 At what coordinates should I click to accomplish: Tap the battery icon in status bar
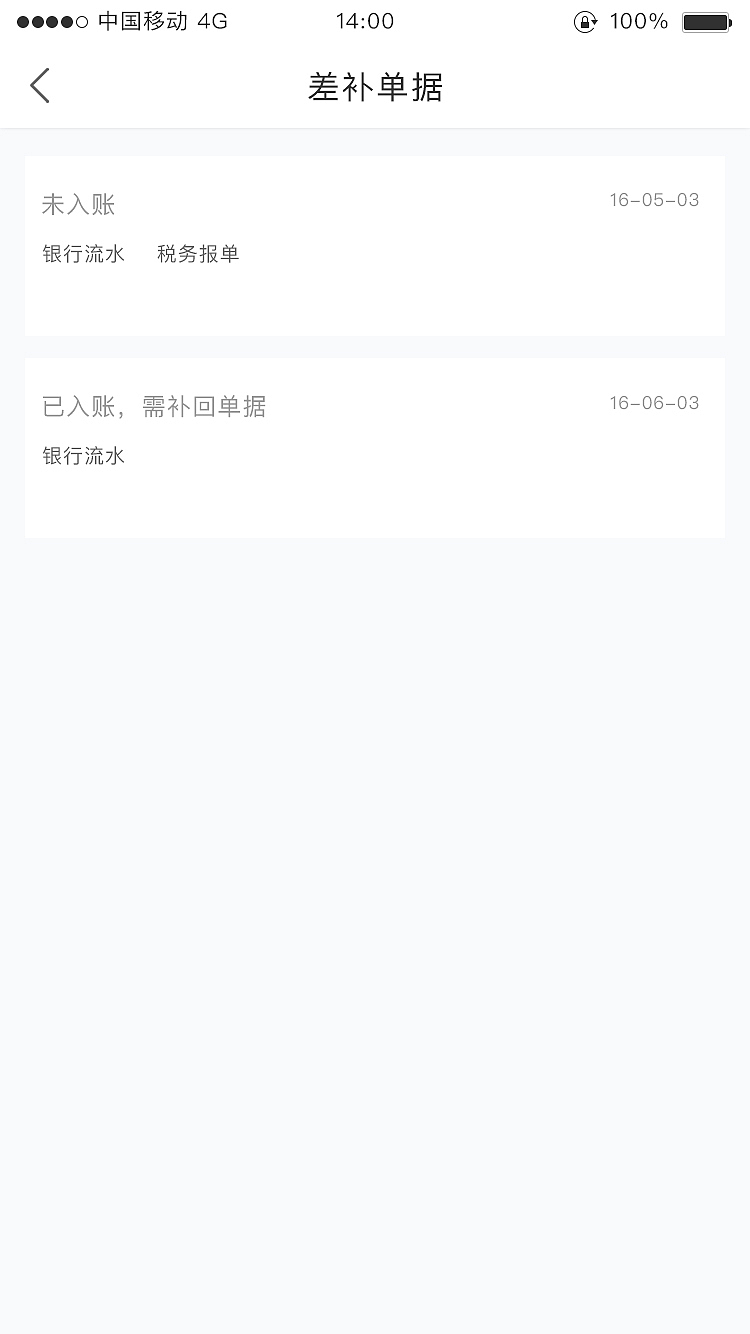pyautogui.click(x=707, y=20)
